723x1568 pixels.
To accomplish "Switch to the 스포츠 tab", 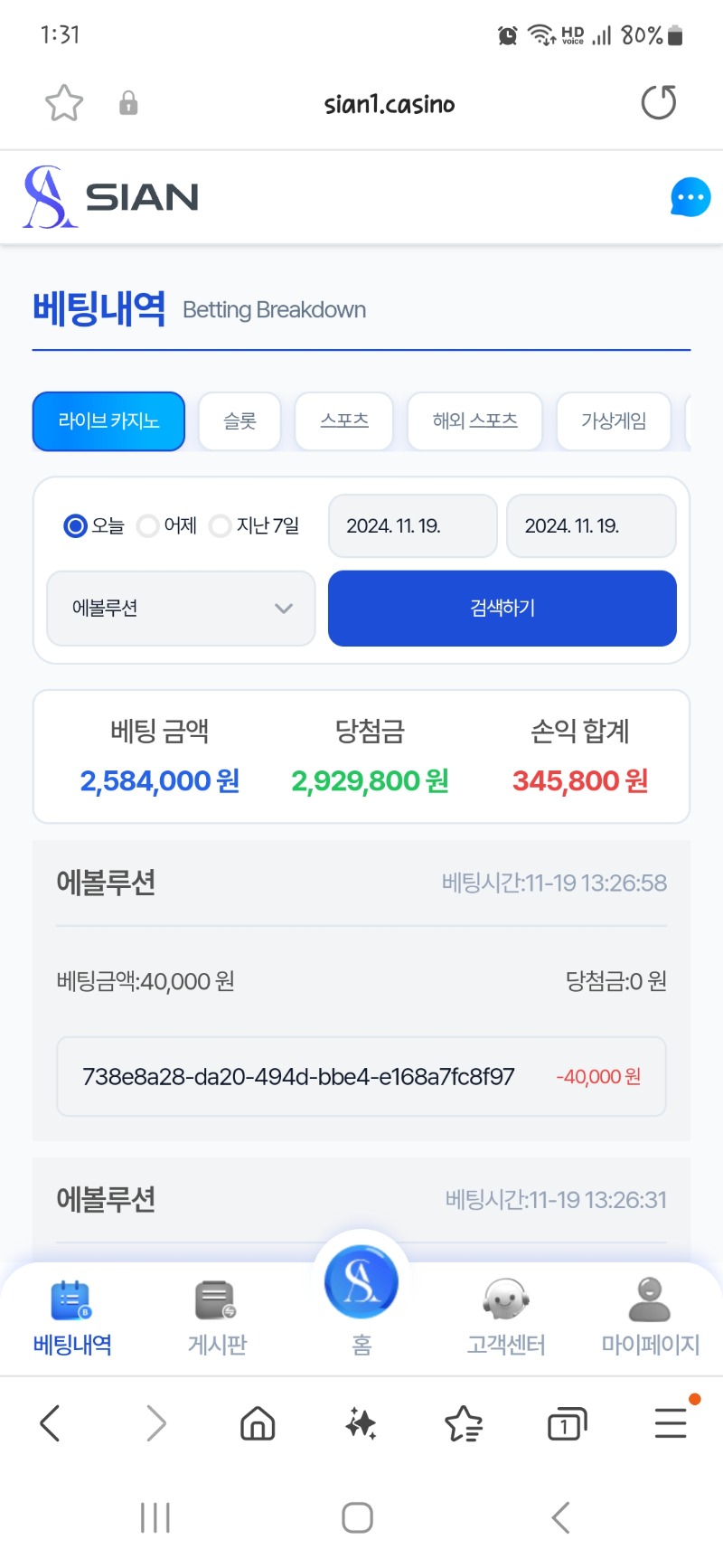I will click(344, 420).
